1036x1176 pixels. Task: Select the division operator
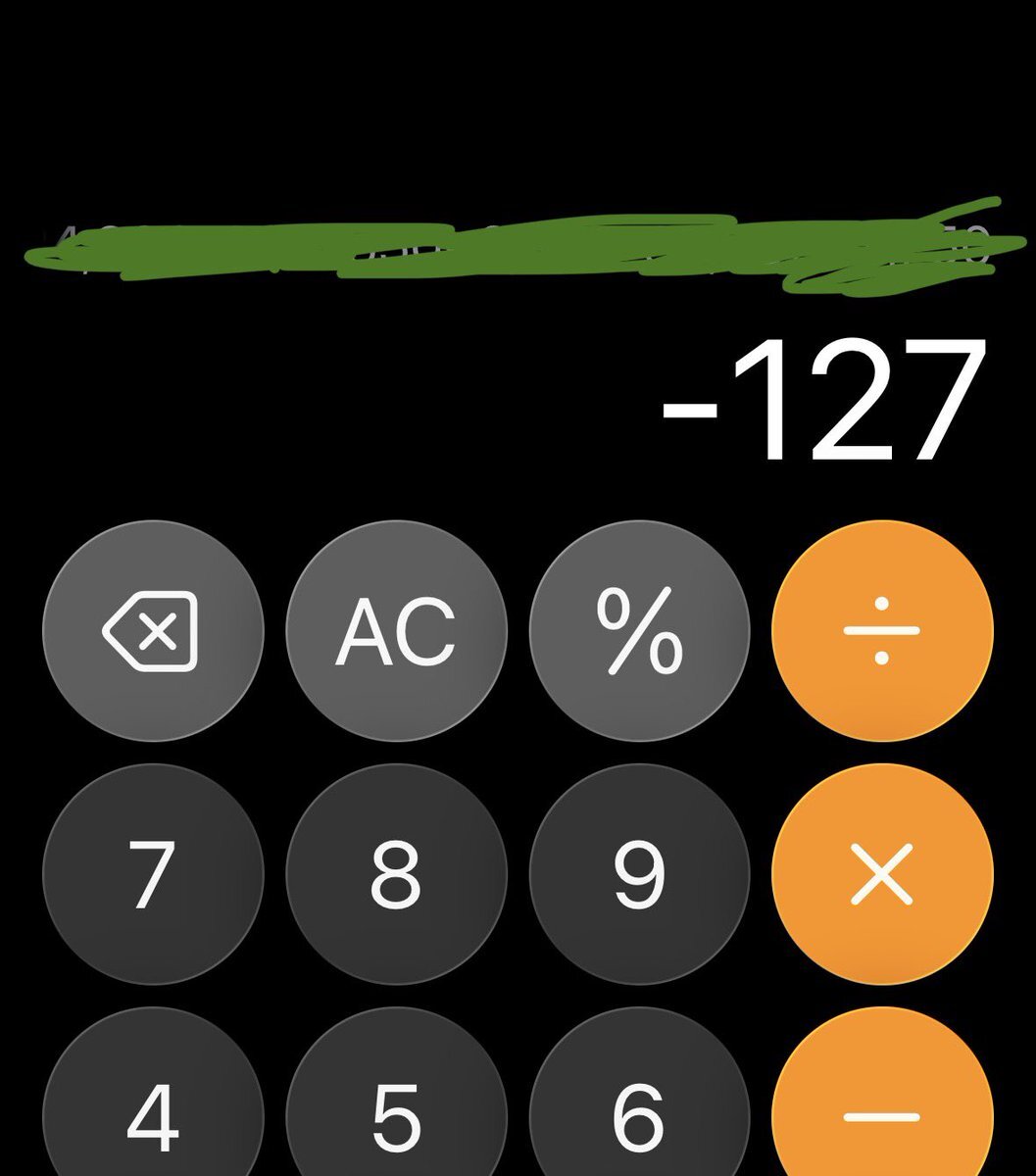[x=882, y=631]
